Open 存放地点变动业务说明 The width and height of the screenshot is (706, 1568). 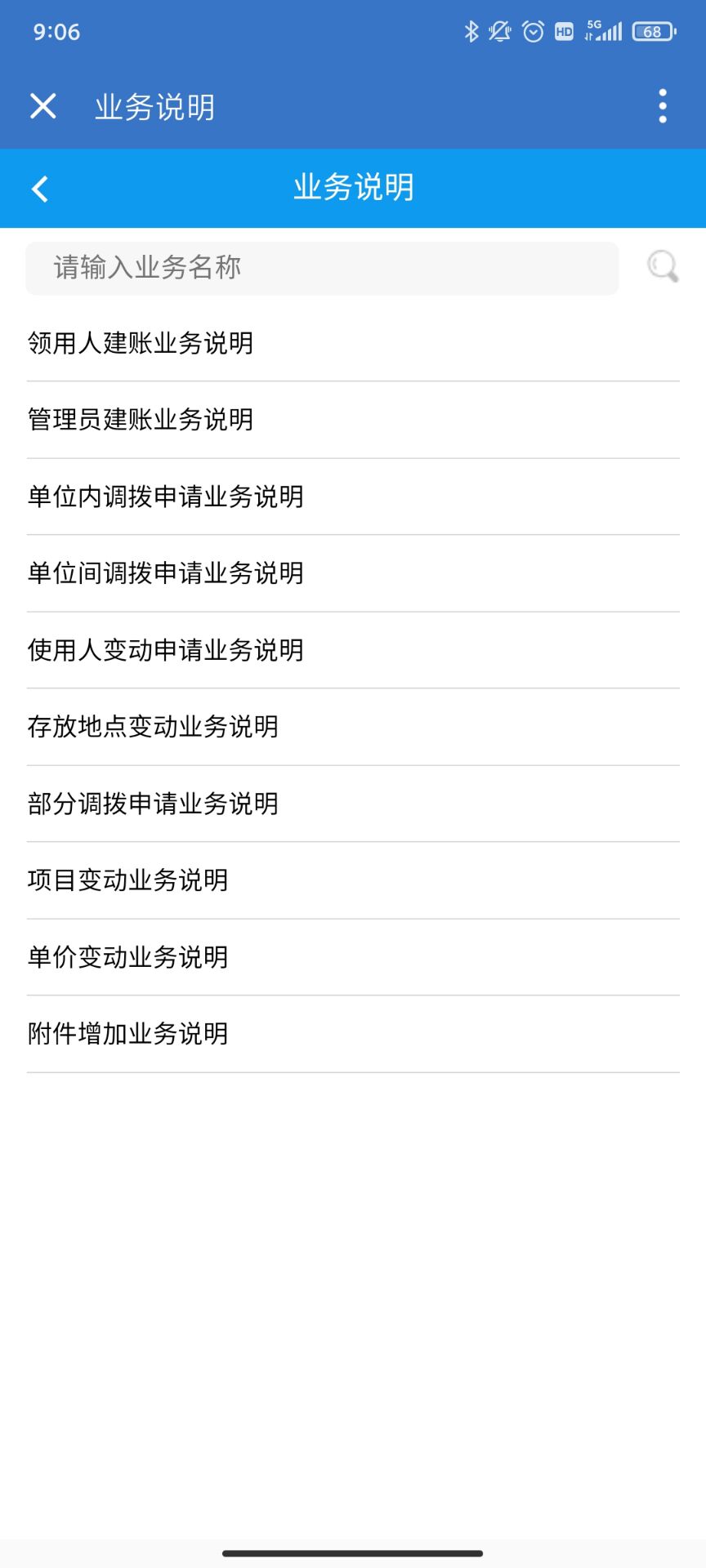(154, 727)
